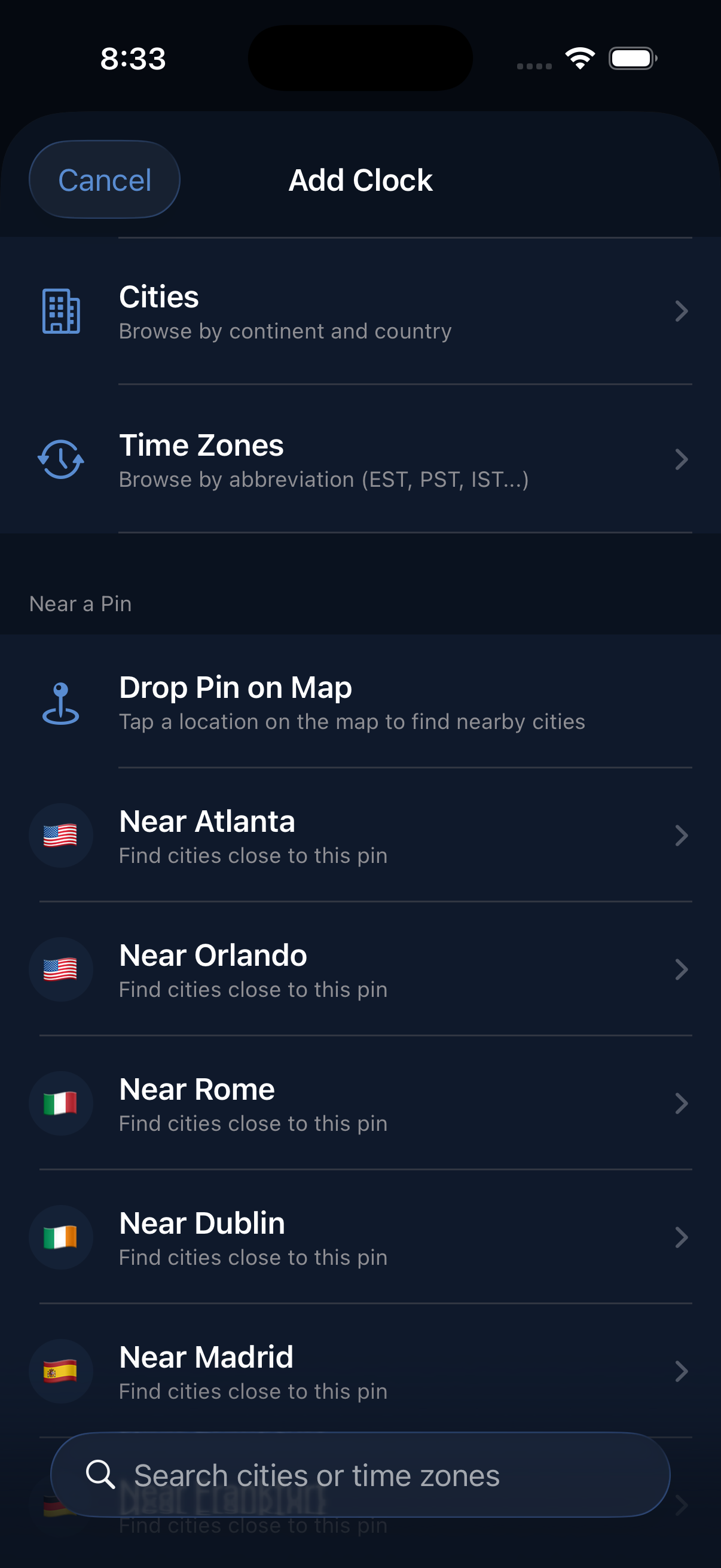This screenshot has height=1568, width=721.
Task: Tap the Irish flag beside Near Dublin
Action: pyautogui.click(x=61, y=1237)
